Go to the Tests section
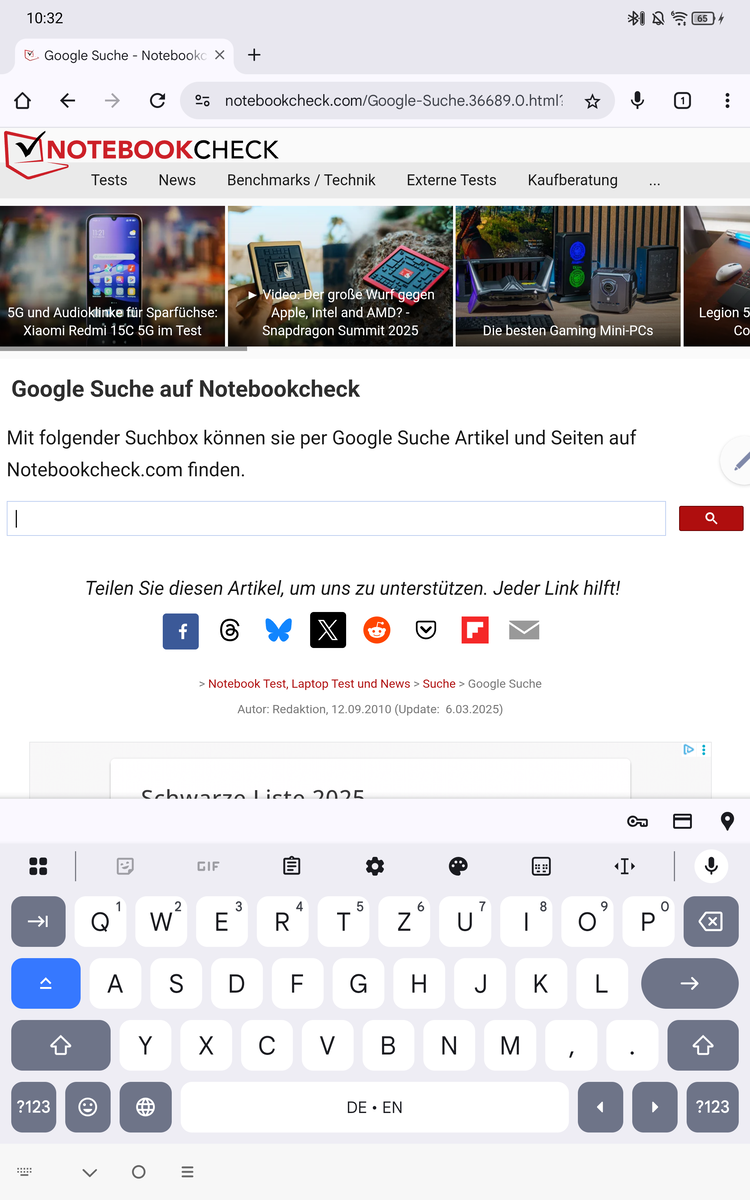 click(x=109, y=180)
